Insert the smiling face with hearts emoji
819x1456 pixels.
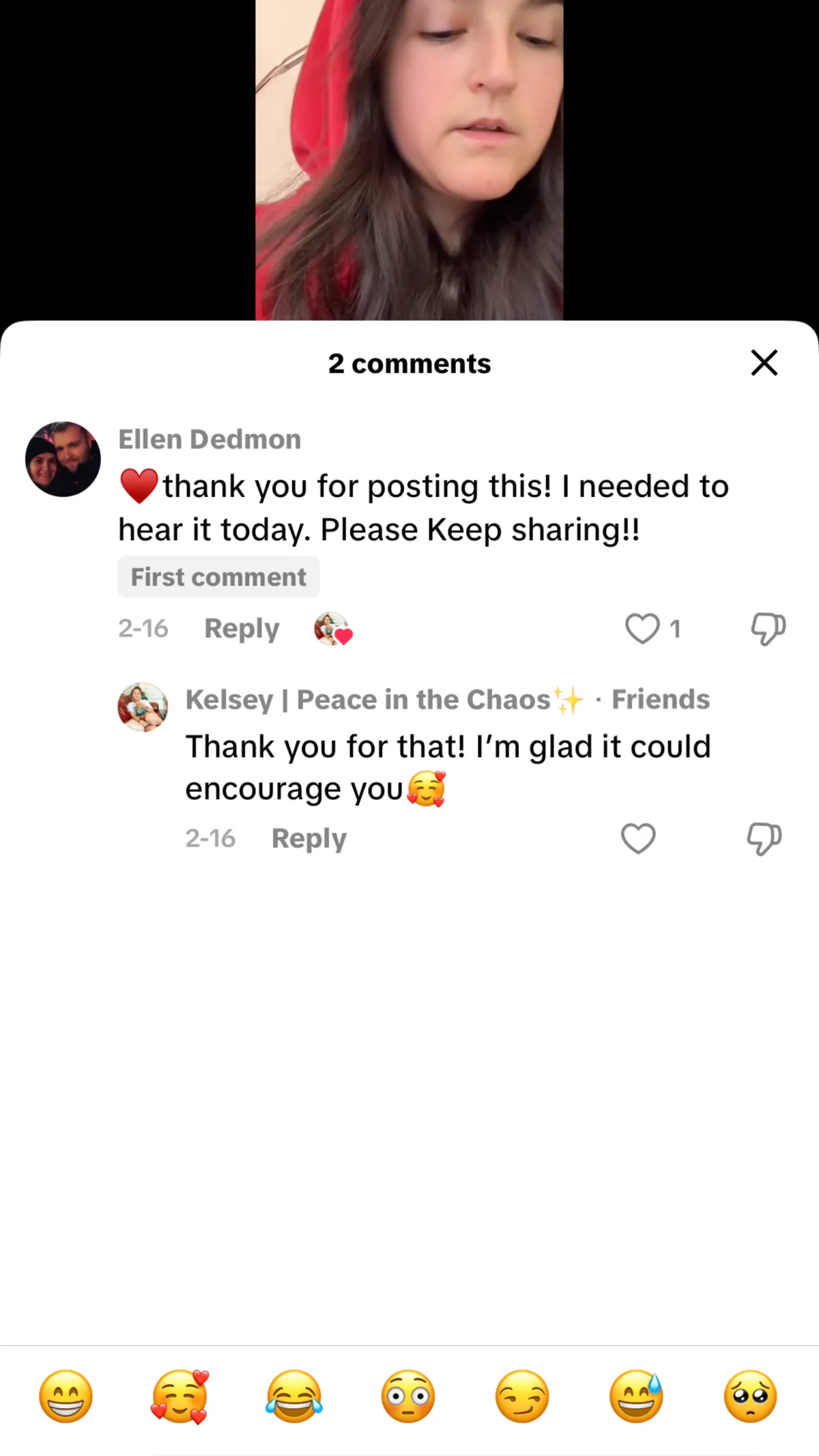click(x=179, y=1396)
